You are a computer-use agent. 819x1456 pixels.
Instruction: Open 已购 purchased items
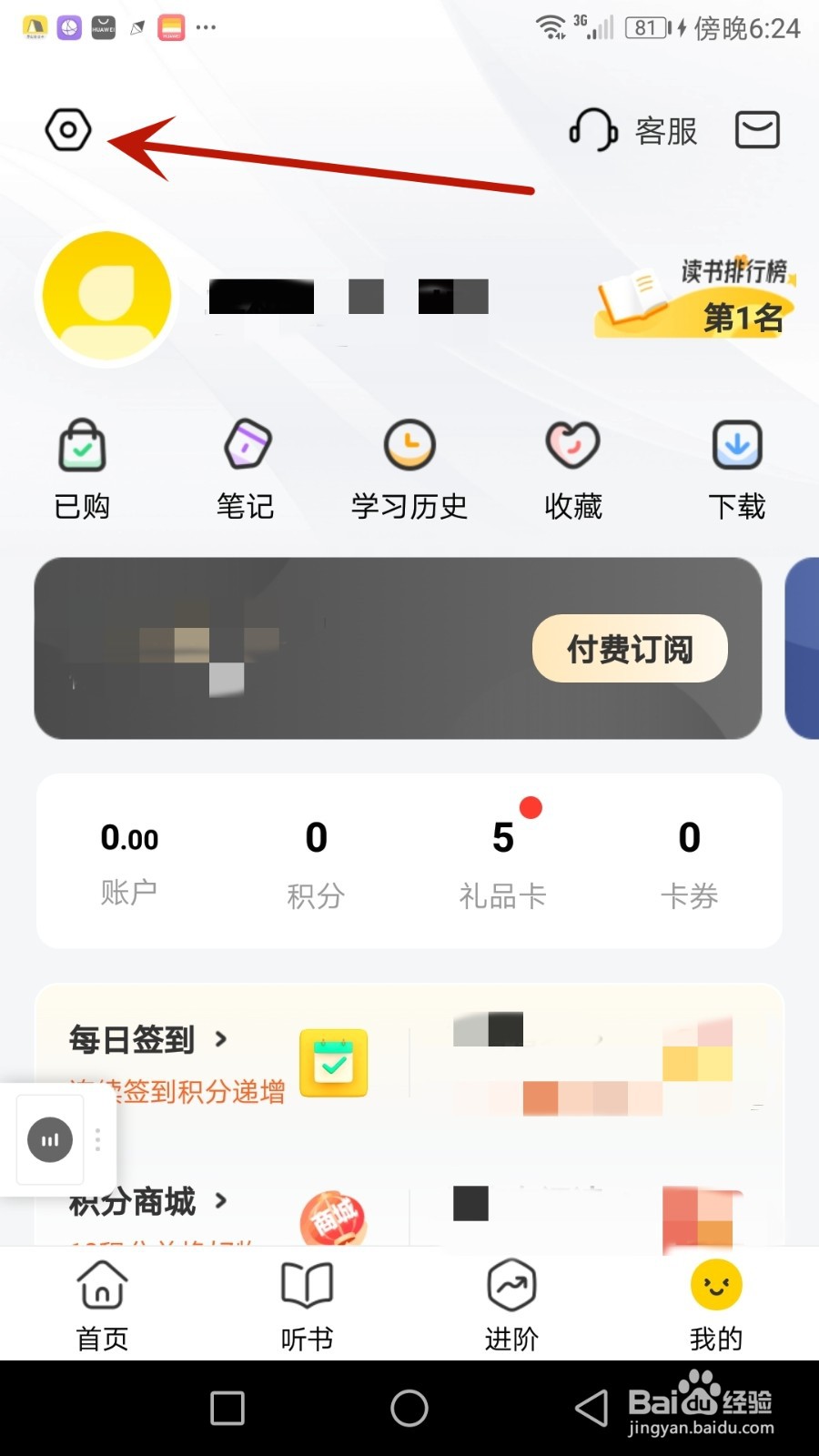pos(82,466)
